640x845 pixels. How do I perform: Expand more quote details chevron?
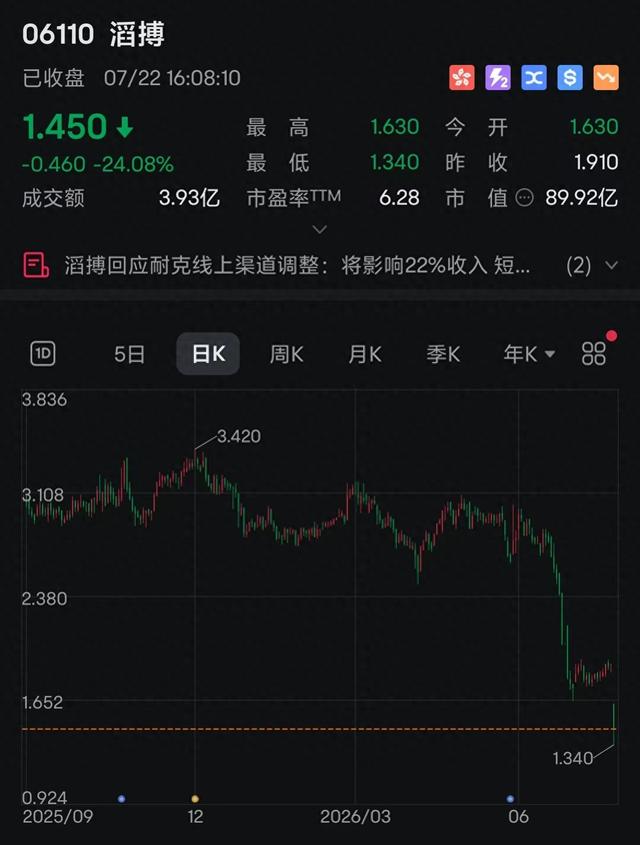pyautogui.click(x=320, y=230)
